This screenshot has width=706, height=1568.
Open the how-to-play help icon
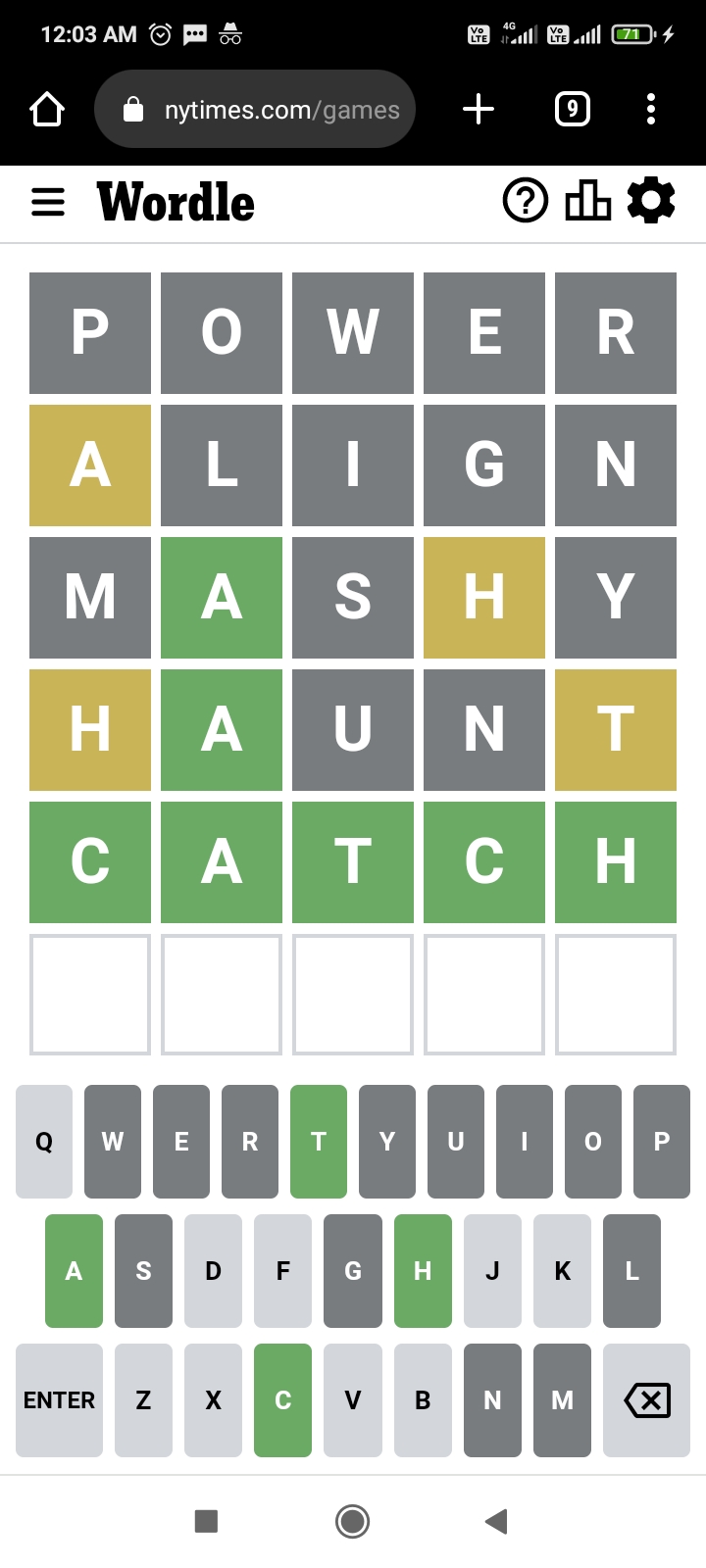pos(526,202)
